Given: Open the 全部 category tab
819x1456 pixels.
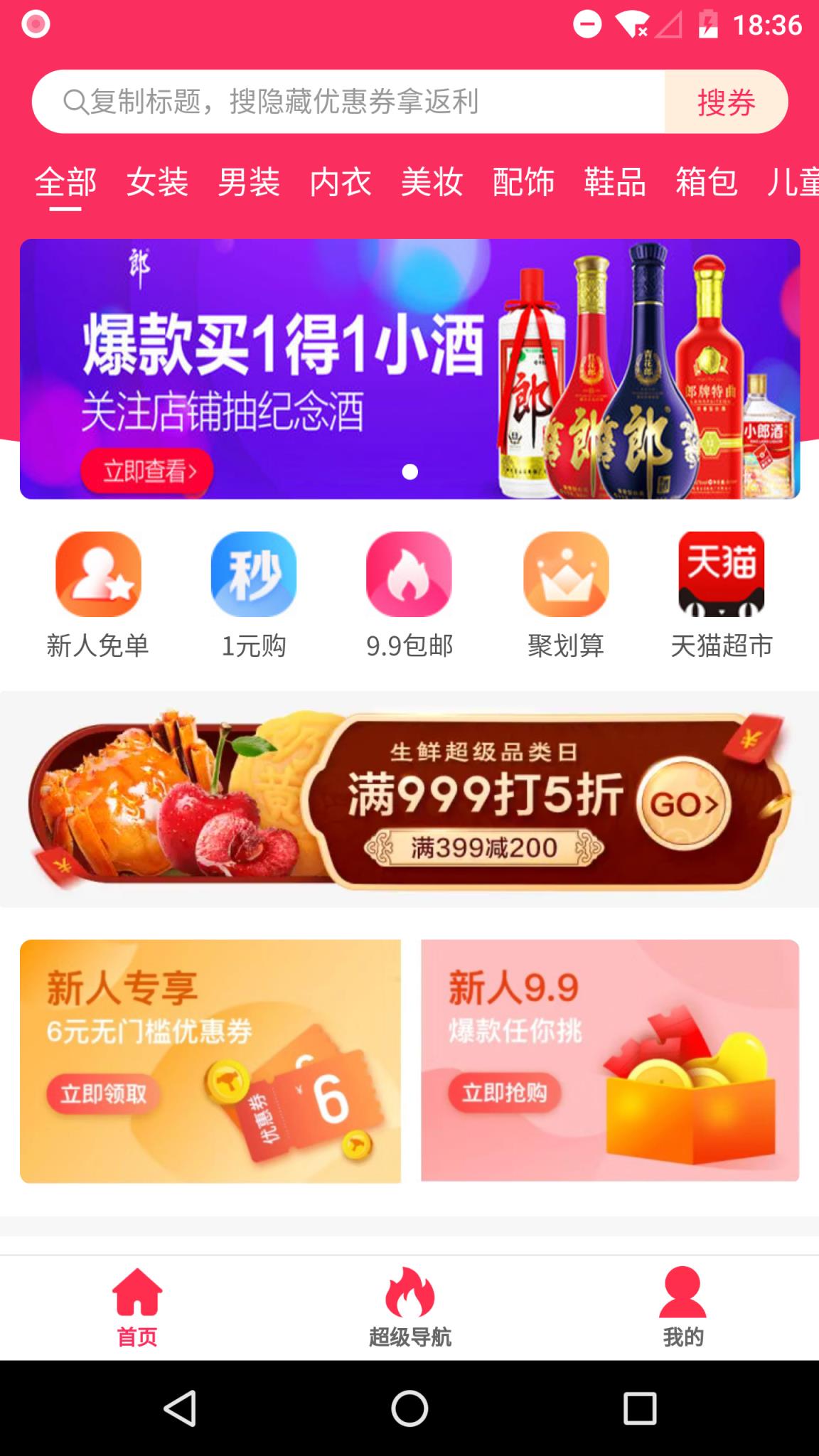Looking at the screenshot, I should click(68, 183).
